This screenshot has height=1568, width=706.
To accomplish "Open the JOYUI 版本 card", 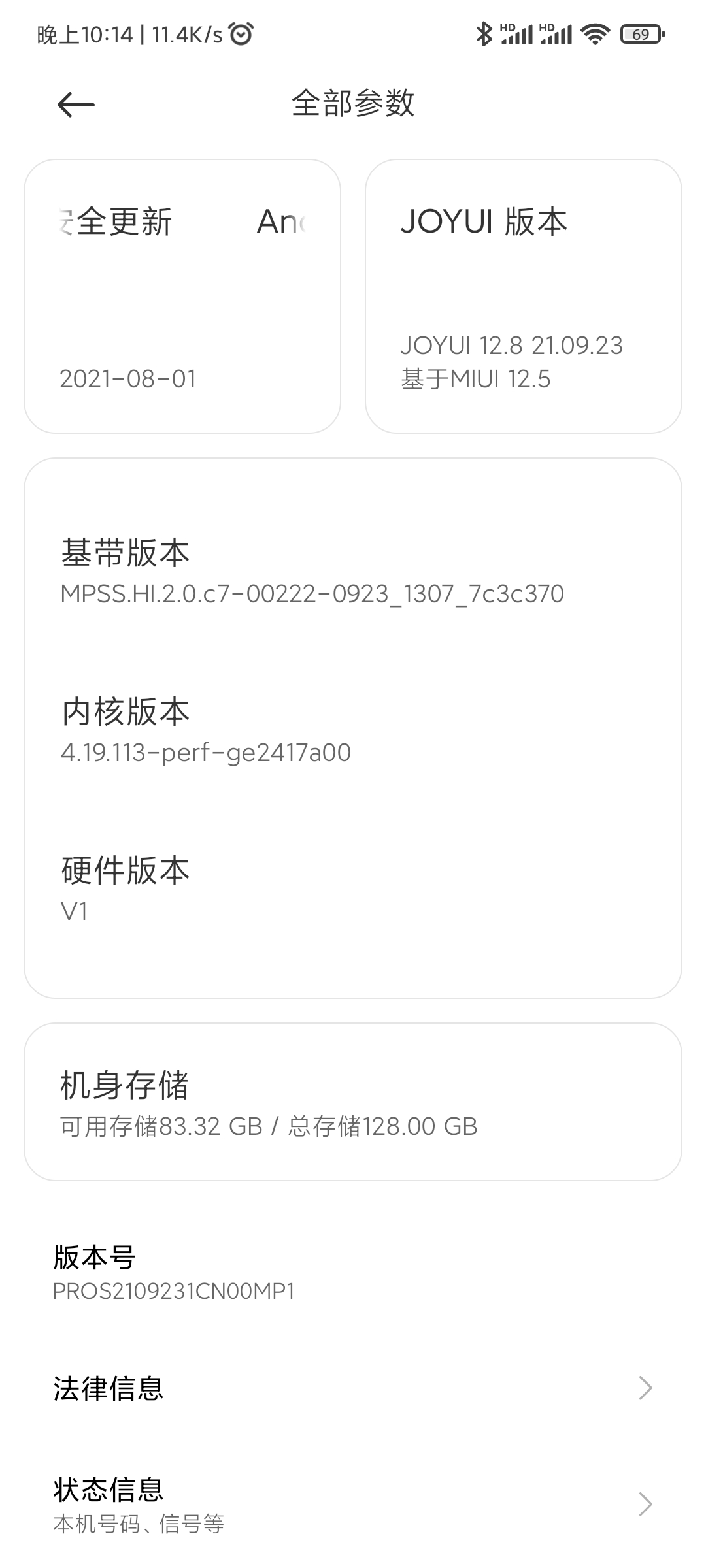I will click(524, 296).
